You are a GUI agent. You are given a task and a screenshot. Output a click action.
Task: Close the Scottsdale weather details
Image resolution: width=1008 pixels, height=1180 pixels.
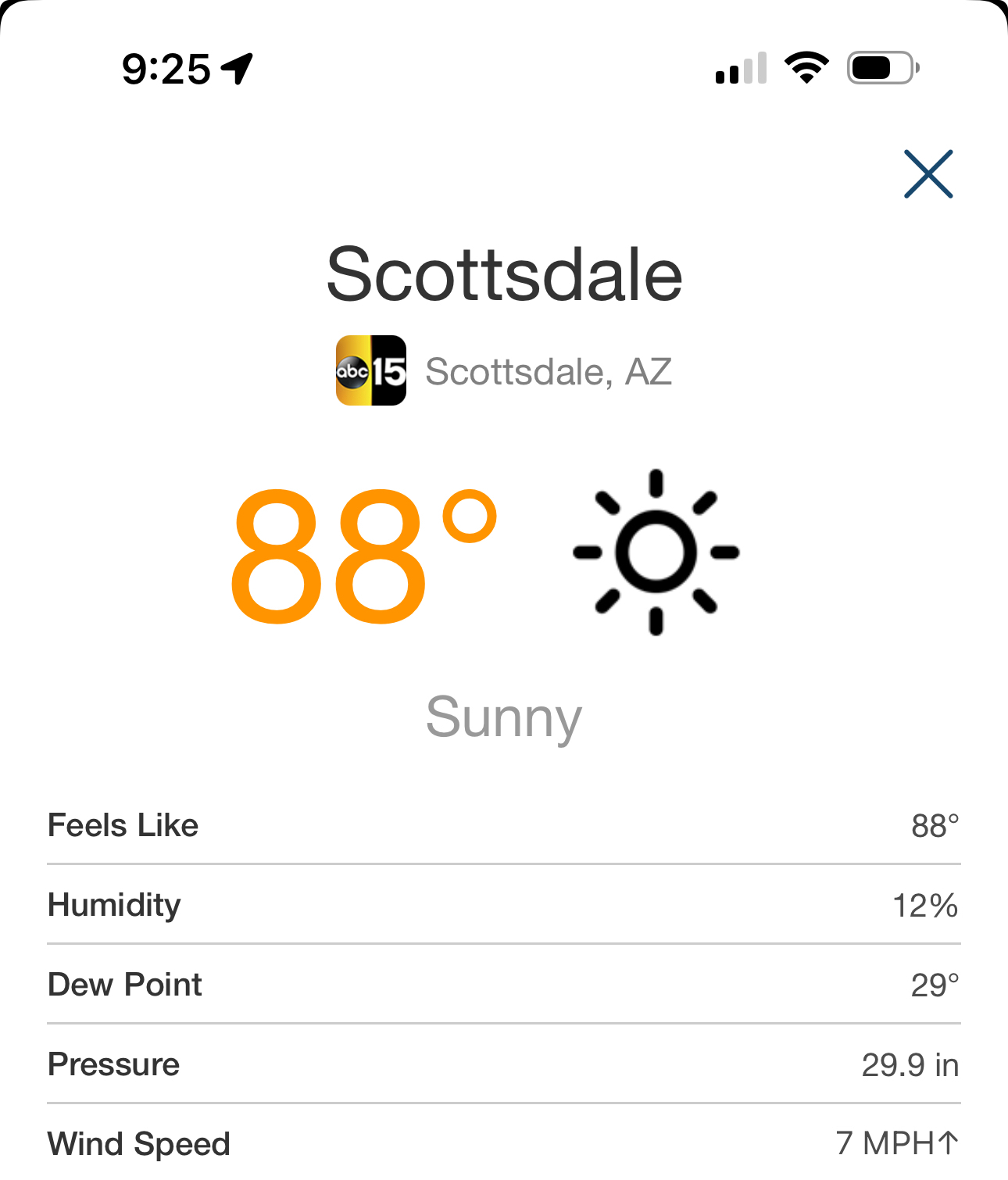coord(928,173)
